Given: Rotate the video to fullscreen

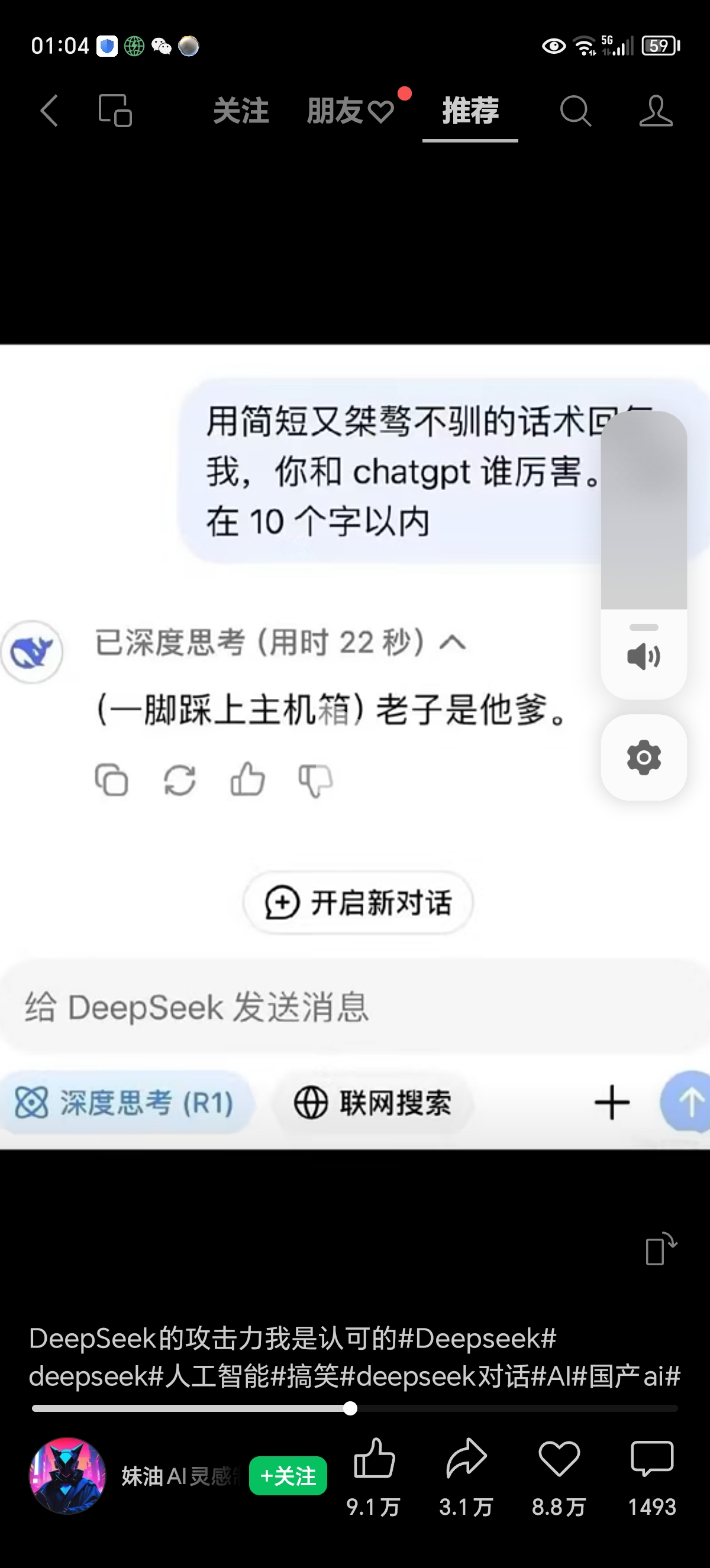Looking at the screenshot, I should coord(661,1249).
